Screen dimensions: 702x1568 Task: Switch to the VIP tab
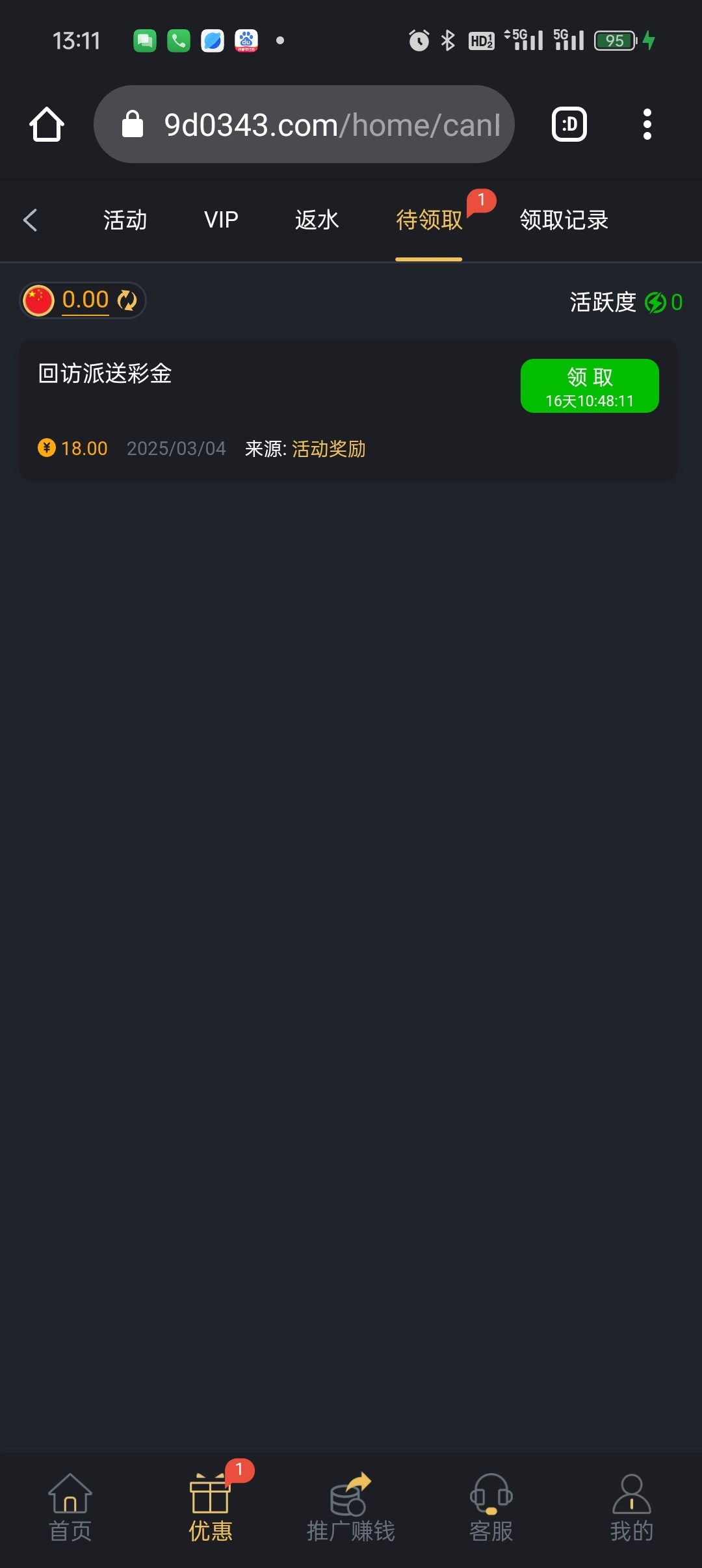click(221, 220)
